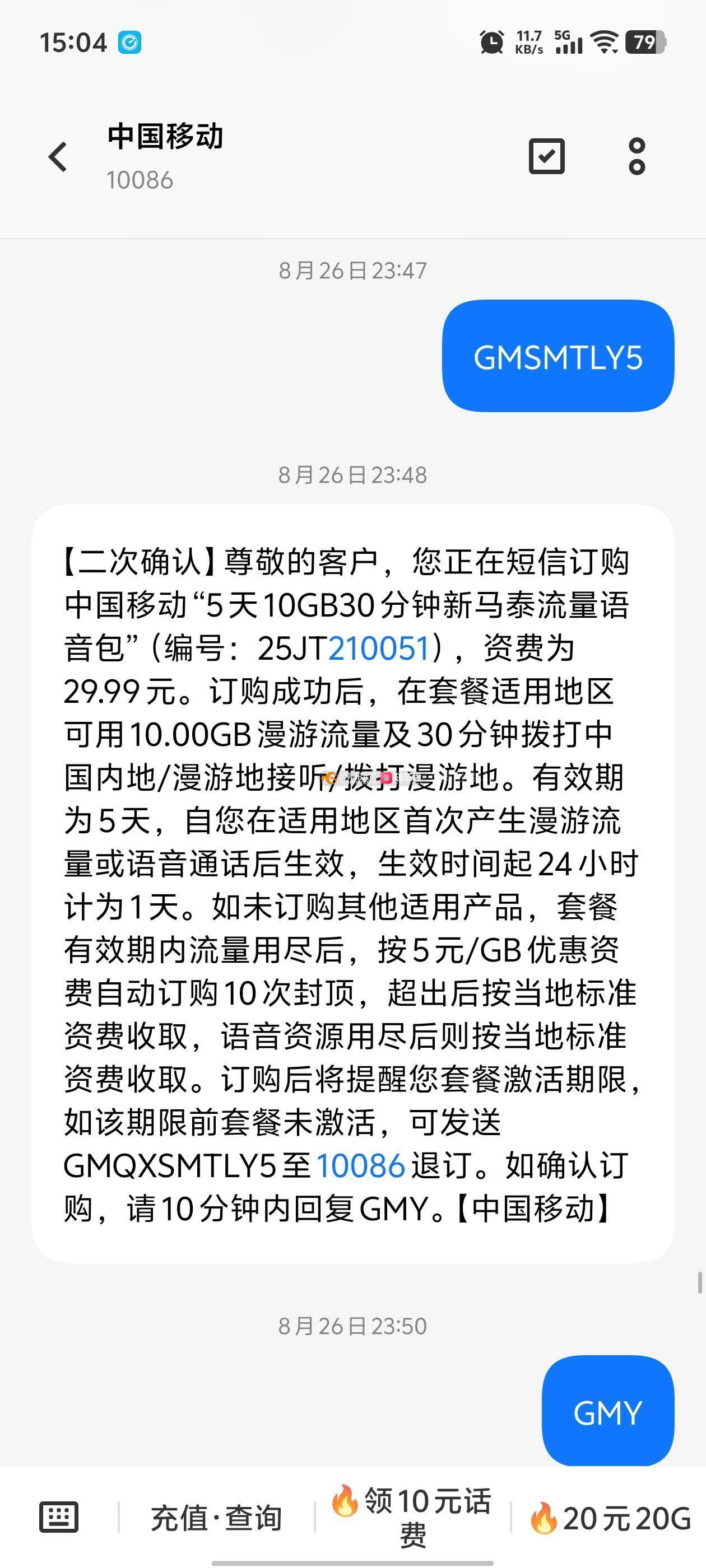
Task: Switch to keyboard input mode
Action: pyautogui.click(x=58, y=1518)
